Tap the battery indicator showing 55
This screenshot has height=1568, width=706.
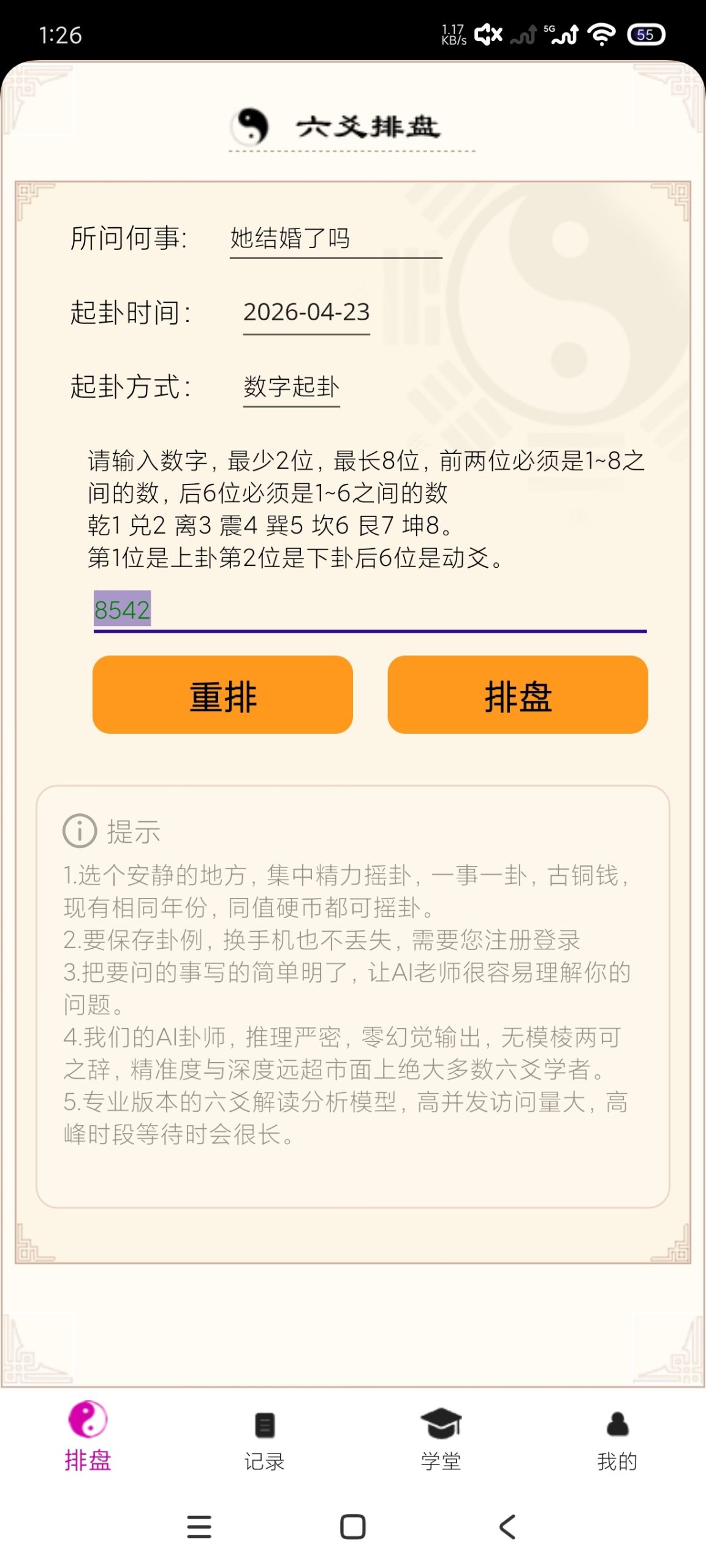coord(645,36)
